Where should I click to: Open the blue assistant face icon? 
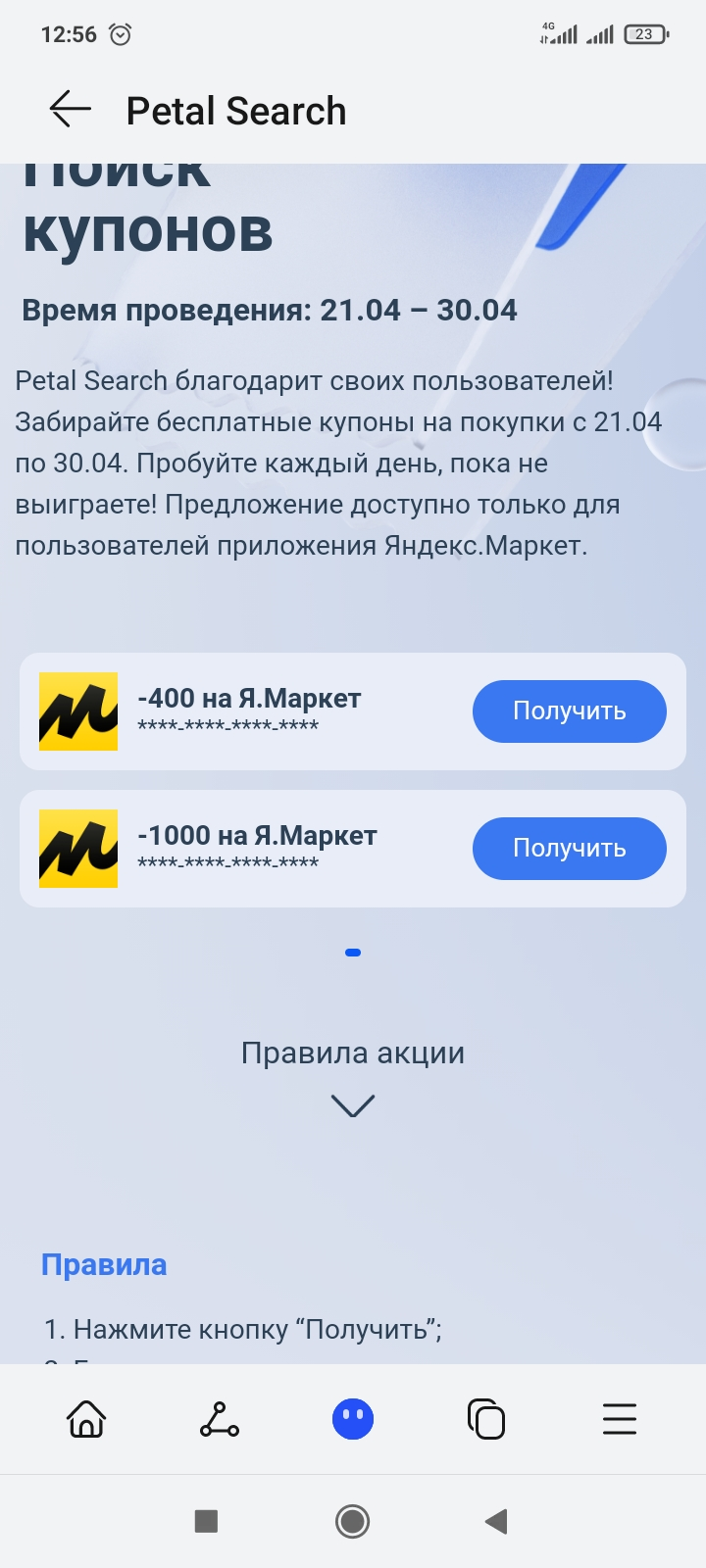353,1418
